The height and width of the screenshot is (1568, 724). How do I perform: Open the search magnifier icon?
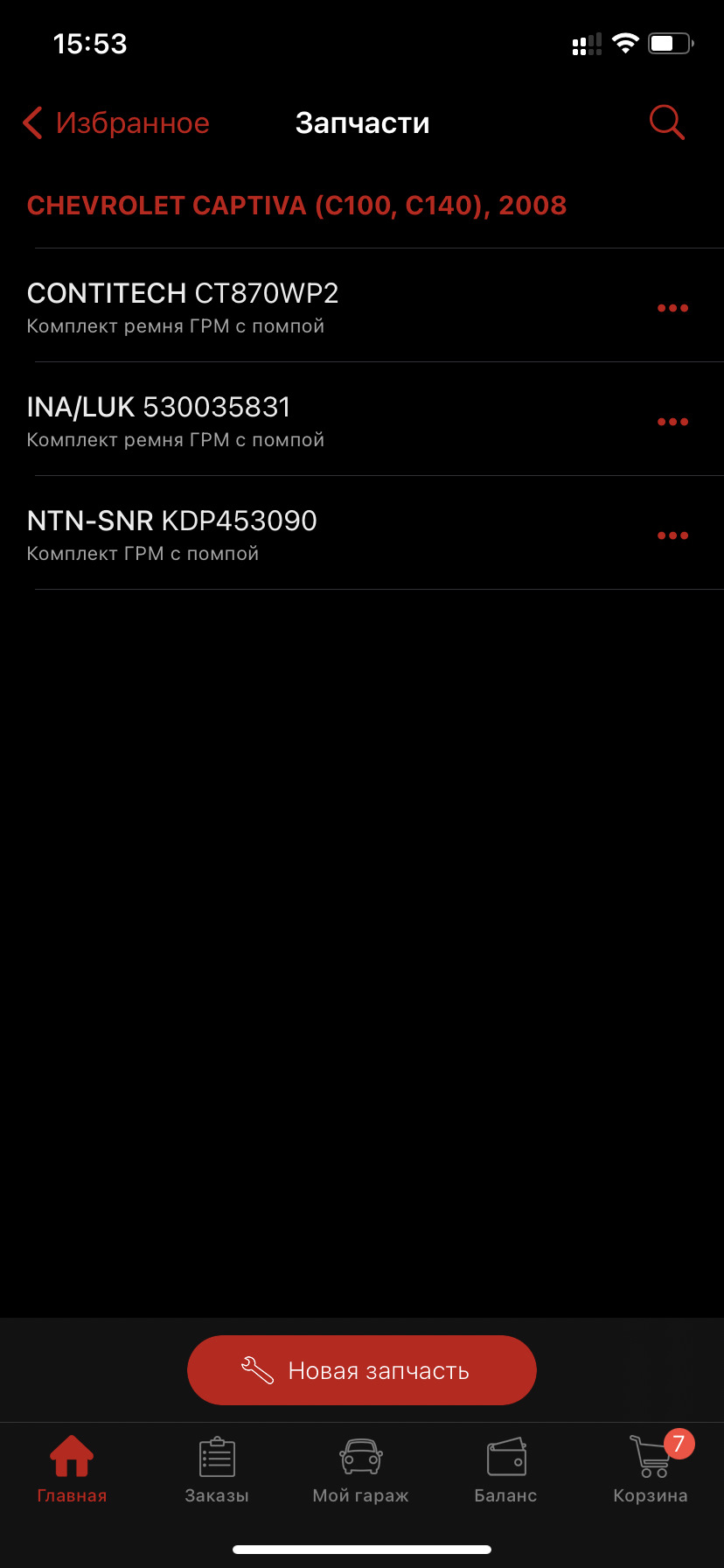point(666,122)
